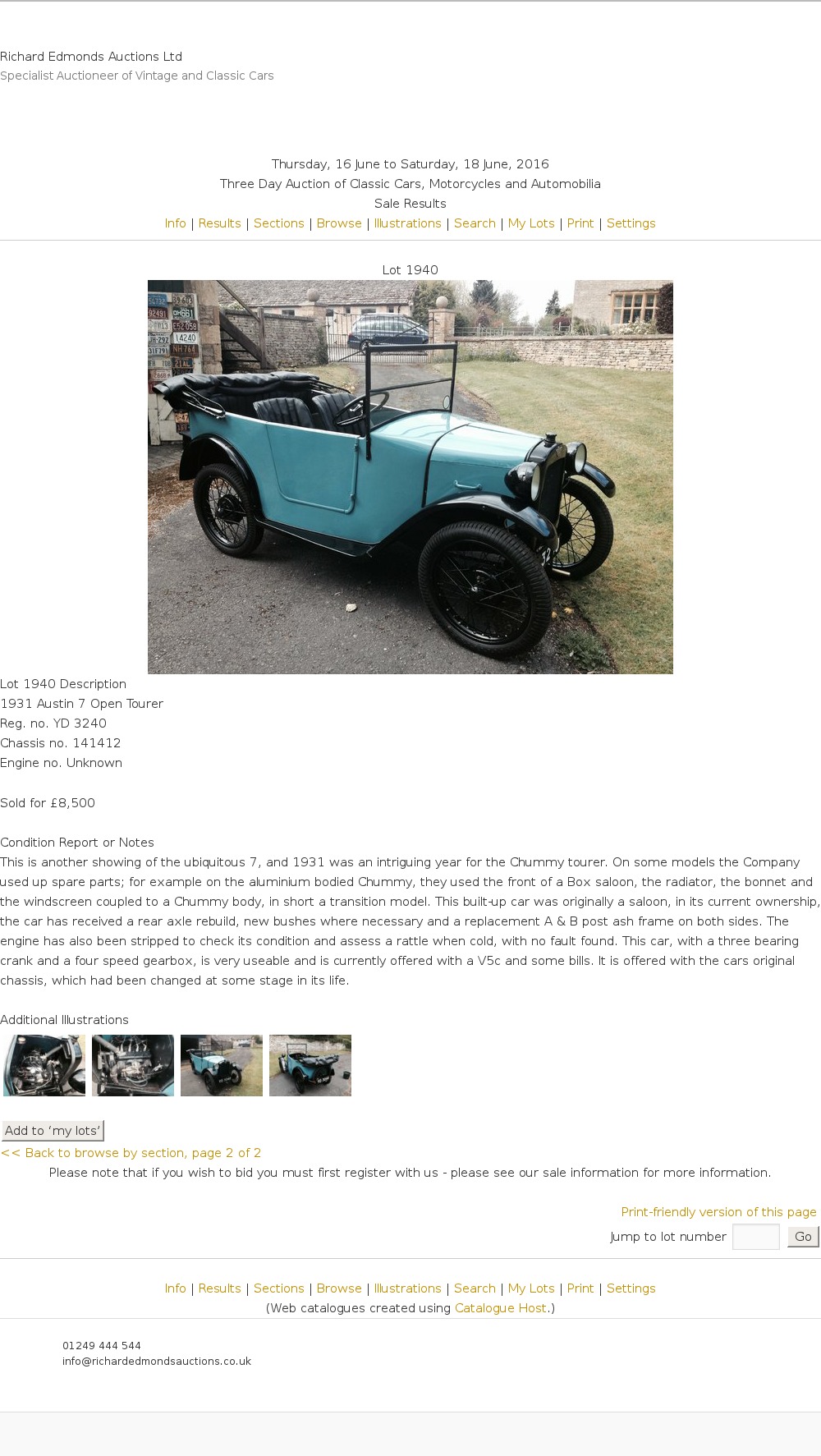Open second additional illustration thumbnail
The height and width of the screenshot is (1456, 821).
tap(133, 1065)
